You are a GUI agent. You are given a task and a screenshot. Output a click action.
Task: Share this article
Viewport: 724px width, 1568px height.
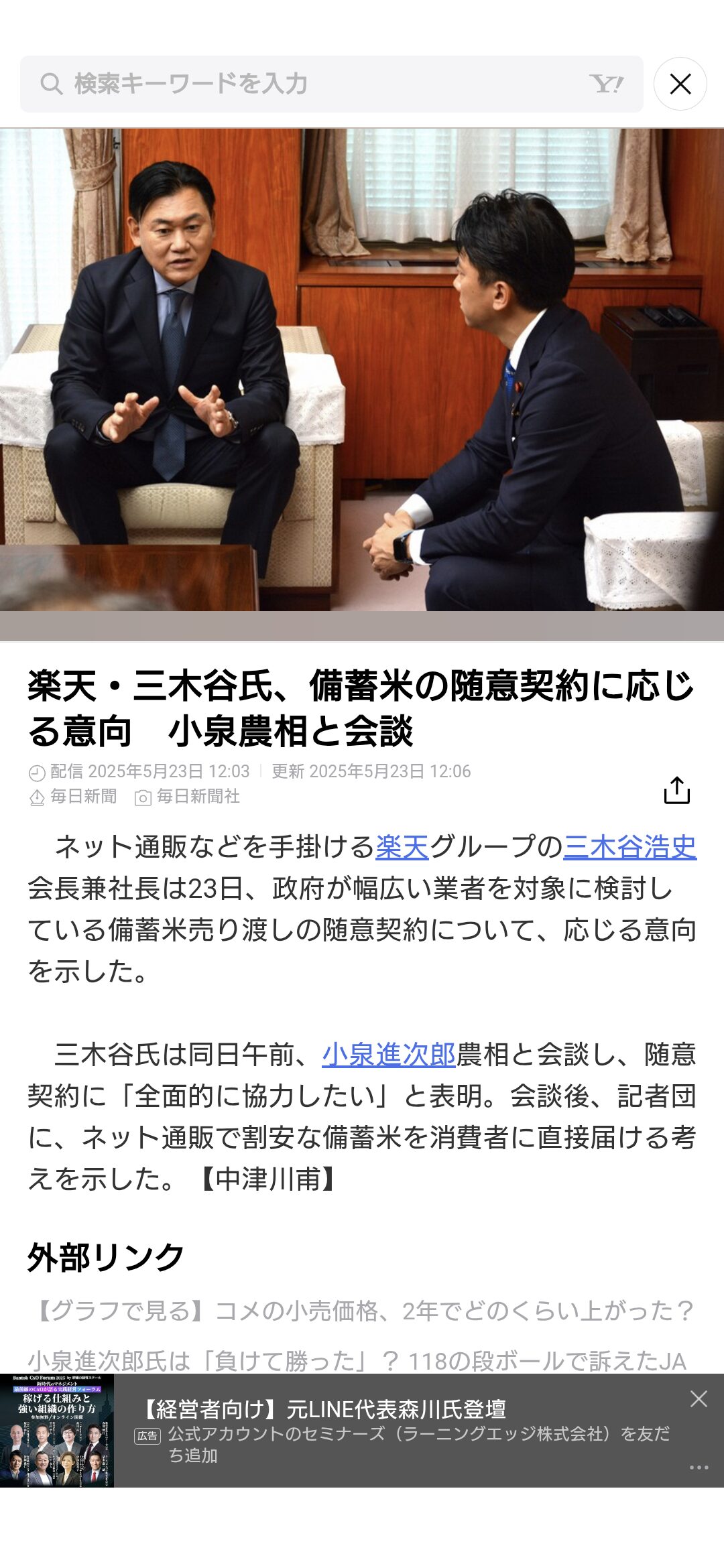[676, 790]
